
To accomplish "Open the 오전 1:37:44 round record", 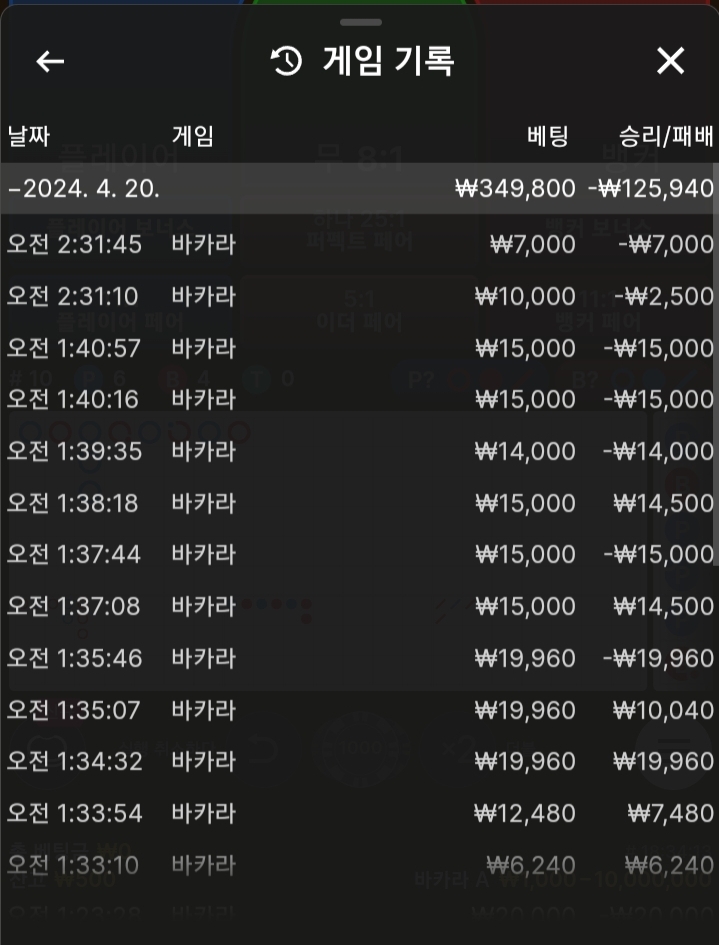I will click(x=358, y=554).
